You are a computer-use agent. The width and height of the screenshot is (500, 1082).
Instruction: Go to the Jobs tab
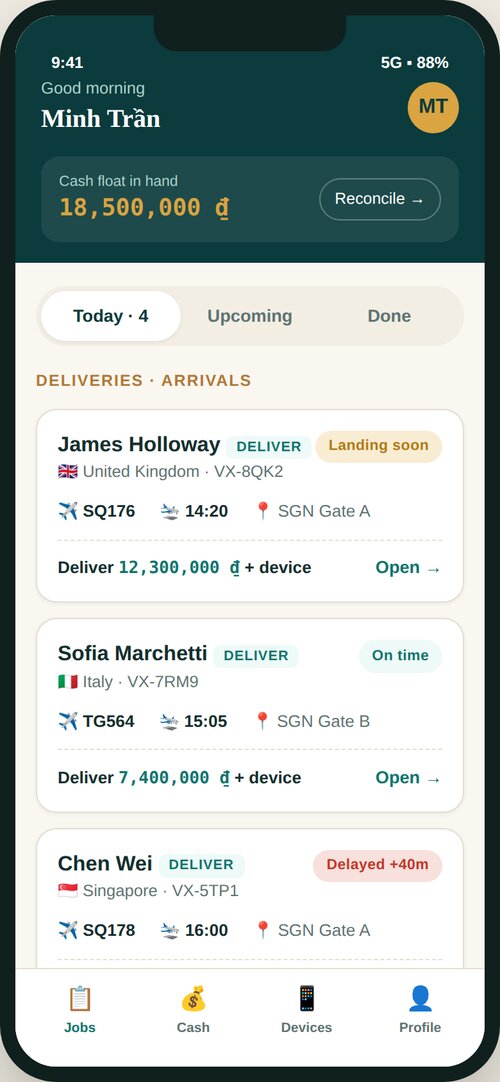point(80,1010)
